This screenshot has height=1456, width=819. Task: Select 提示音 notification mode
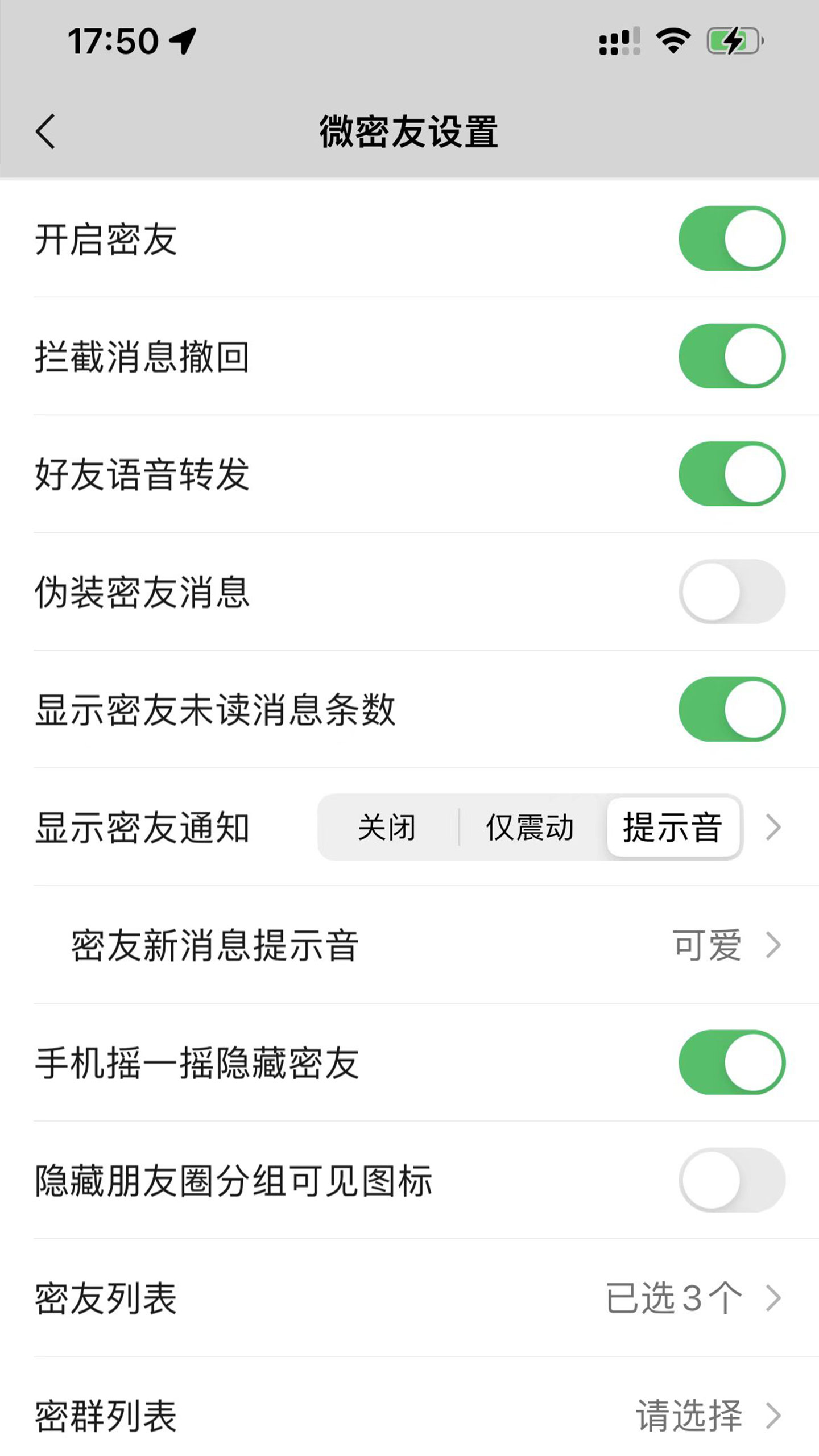673,827
